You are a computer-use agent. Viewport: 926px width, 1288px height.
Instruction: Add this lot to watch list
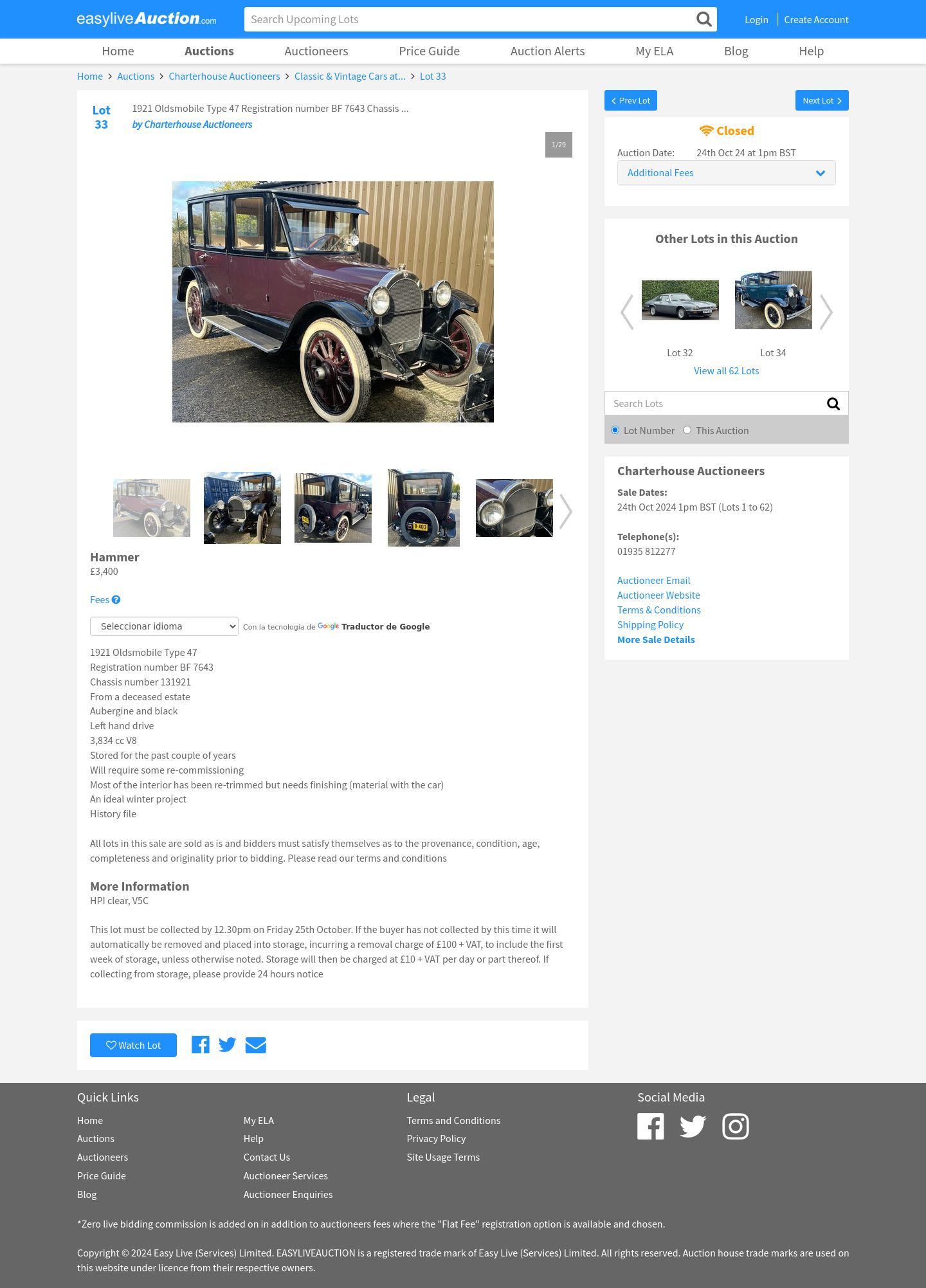pyautogui.click(x=133, y=1046)
